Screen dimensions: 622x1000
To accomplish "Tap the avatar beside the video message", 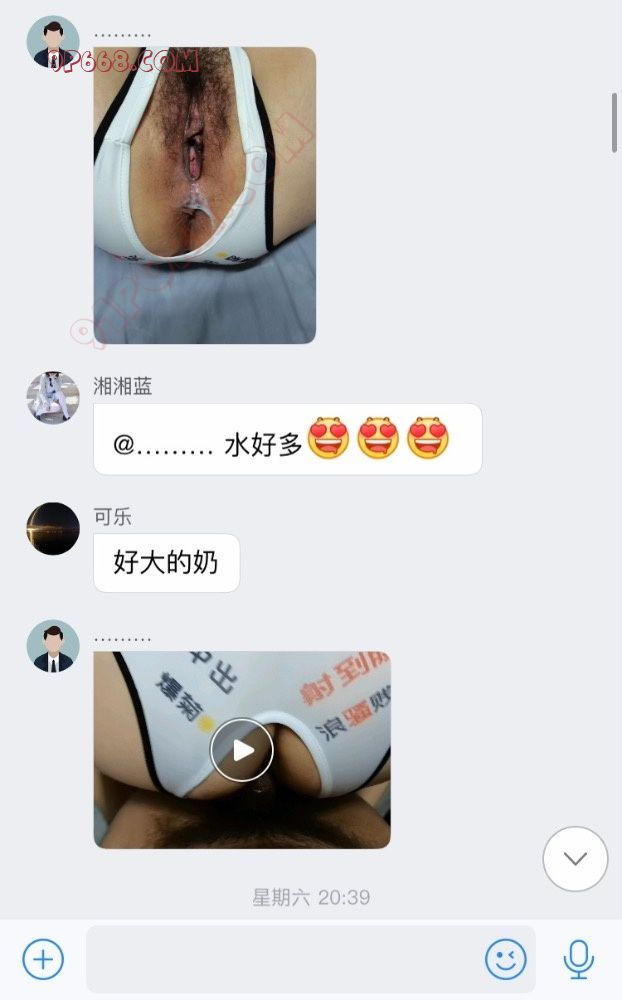I will coord(53,646).
